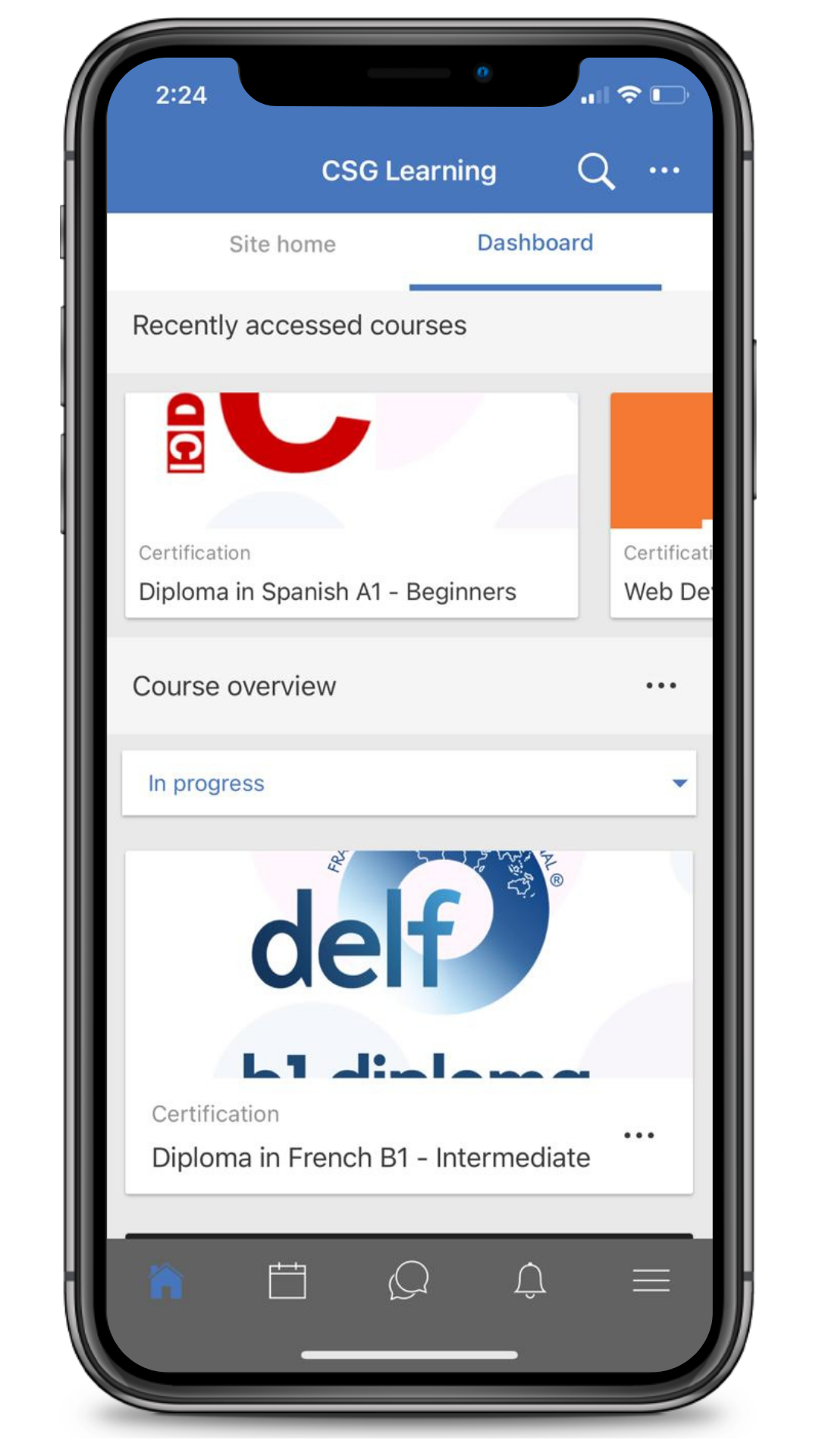819x1456 pixels.
Task: Open the header overflow menu
Action: point(664,171)
